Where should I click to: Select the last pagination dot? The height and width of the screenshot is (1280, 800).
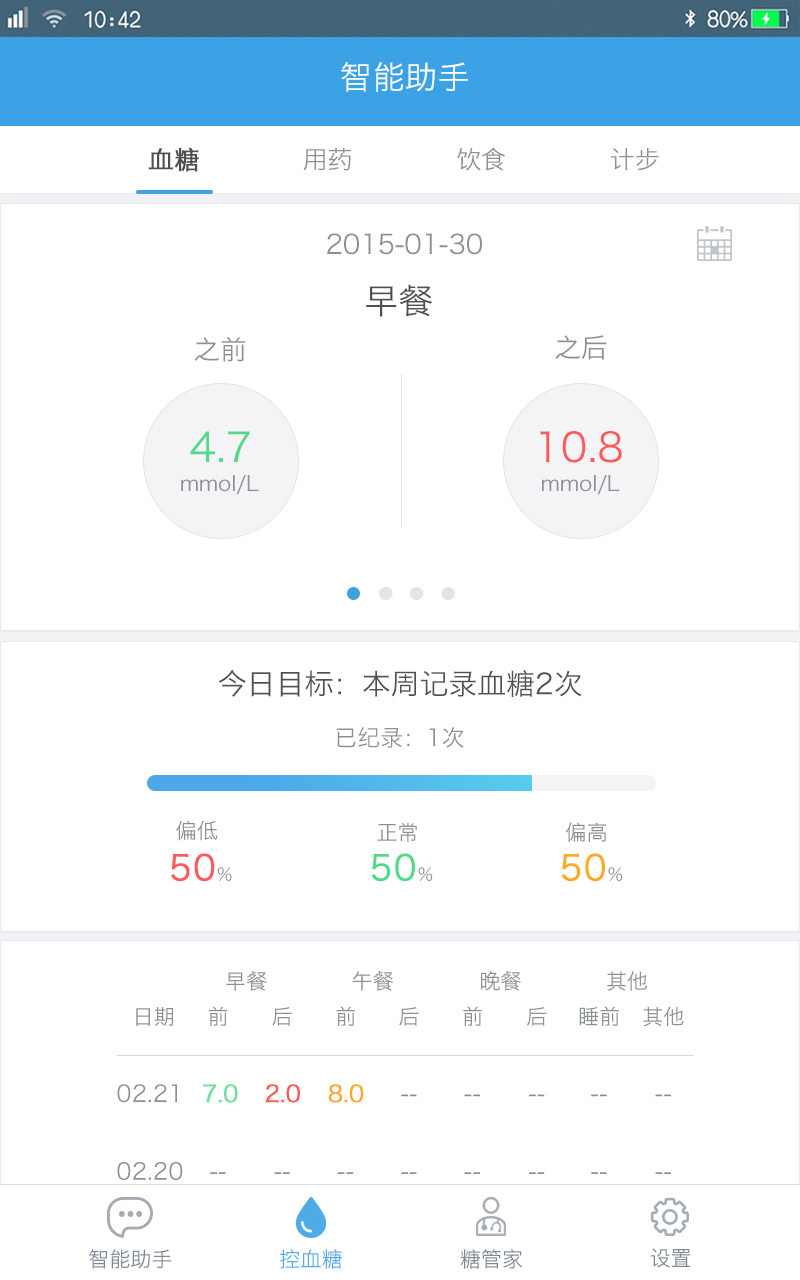pyautogui.click(x=448, y=593)
